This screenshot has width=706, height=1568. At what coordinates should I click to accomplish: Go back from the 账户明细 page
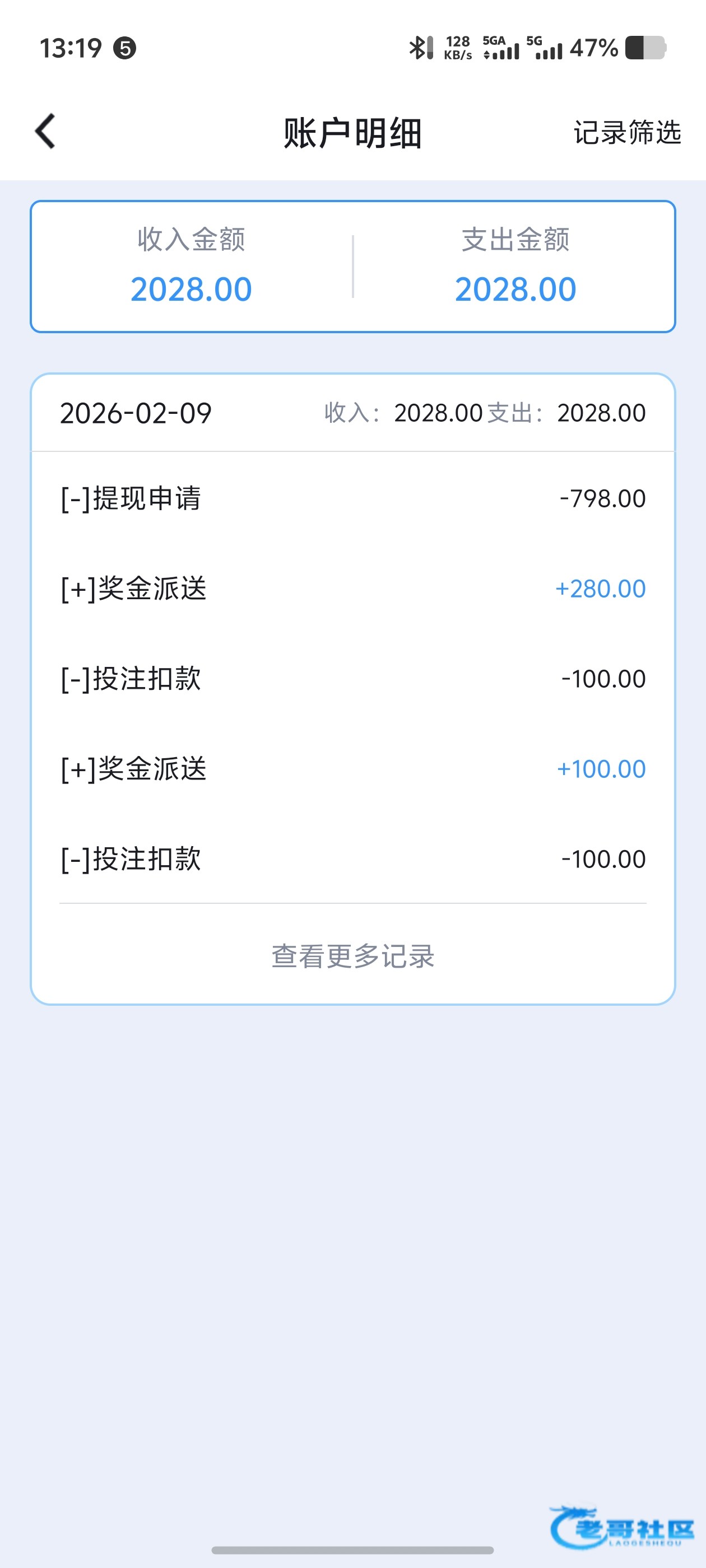tap(45, 132)
